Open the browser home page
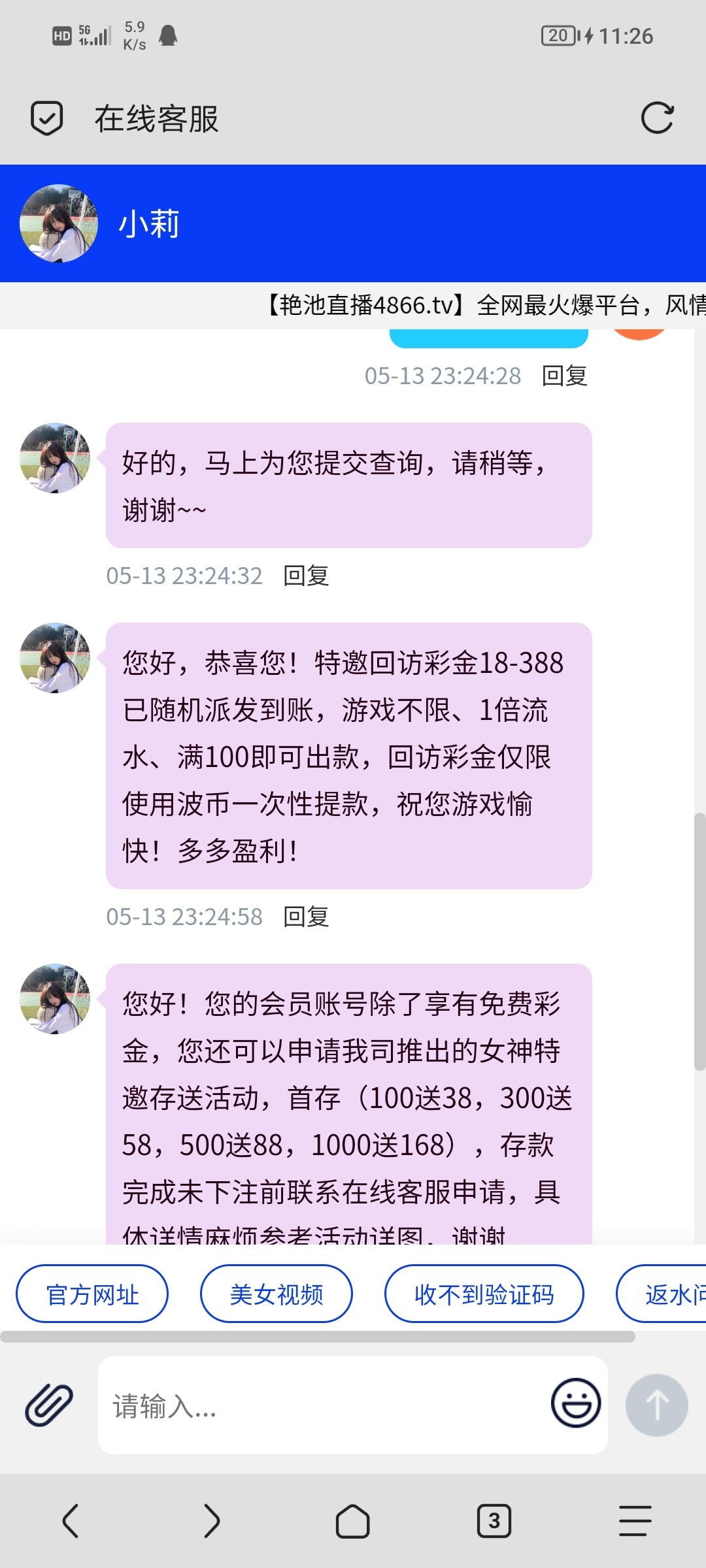This screenshot has height=1568, width=706. point(352,1521)
